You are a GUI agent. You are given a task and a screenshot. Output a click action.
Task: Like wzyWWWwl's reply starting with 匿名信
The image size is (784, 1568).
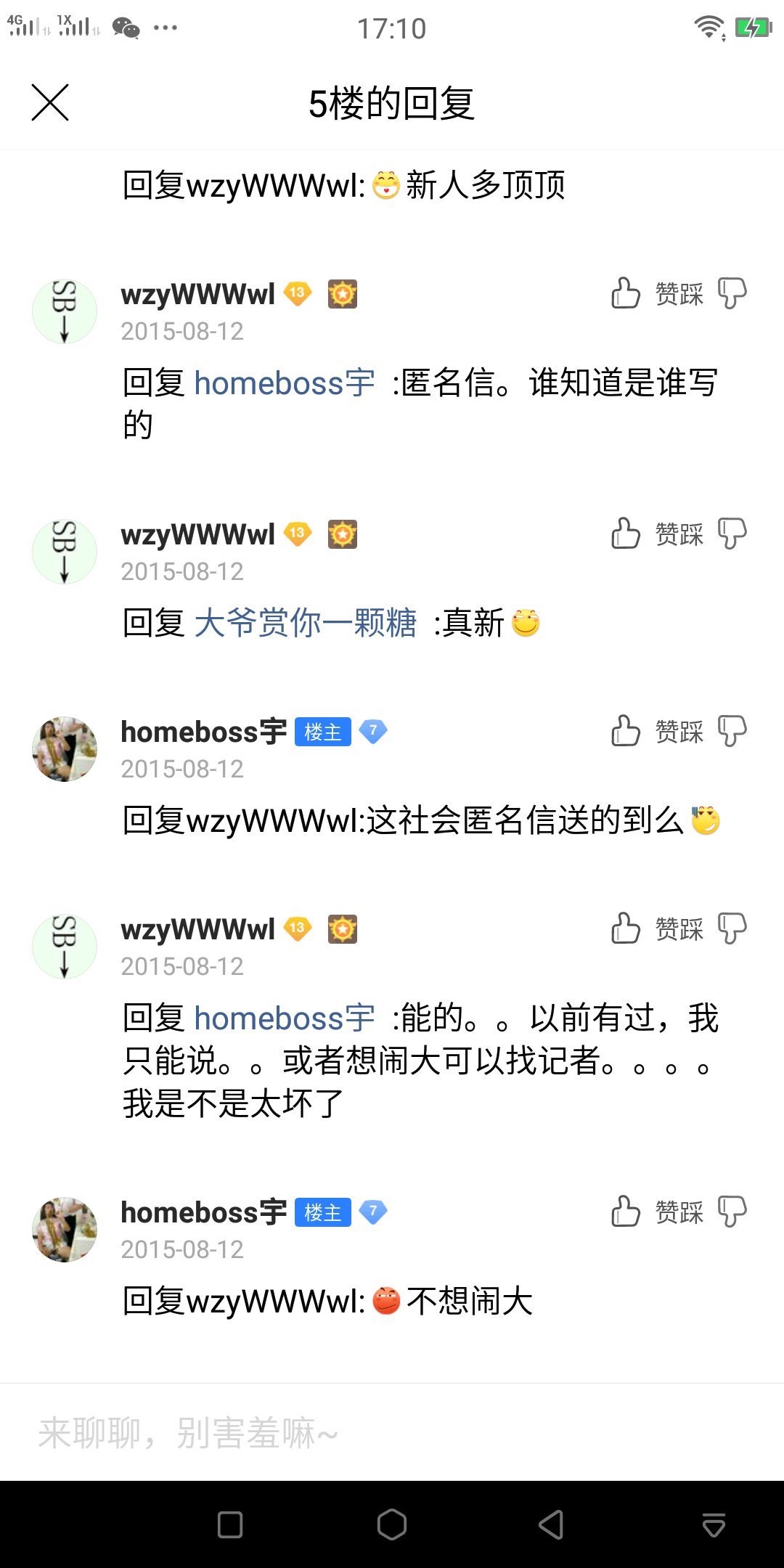click(x=625, y=293)
